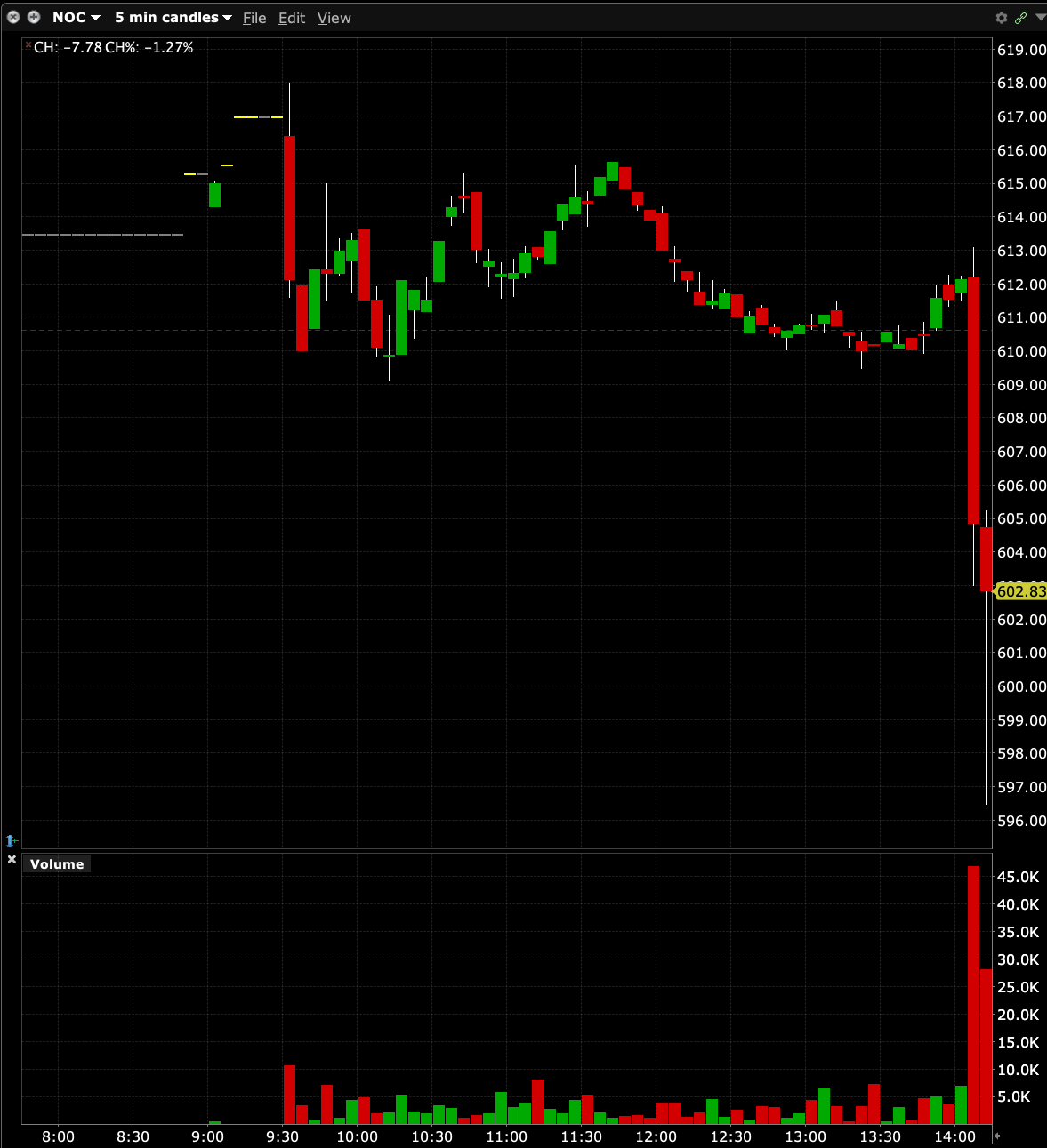Change the 5 min candles interval
This screenshot has width=1047, height=1148.
pyautogui.click(x=173, y=18)
